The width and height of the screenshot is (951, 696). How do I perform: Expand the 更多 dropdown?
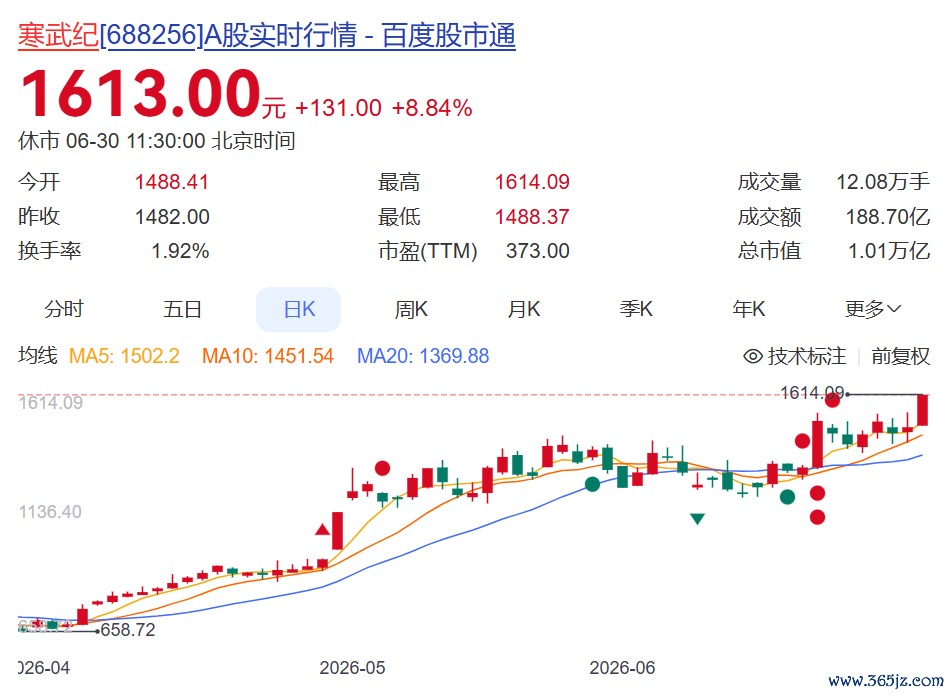coord(873,309)
